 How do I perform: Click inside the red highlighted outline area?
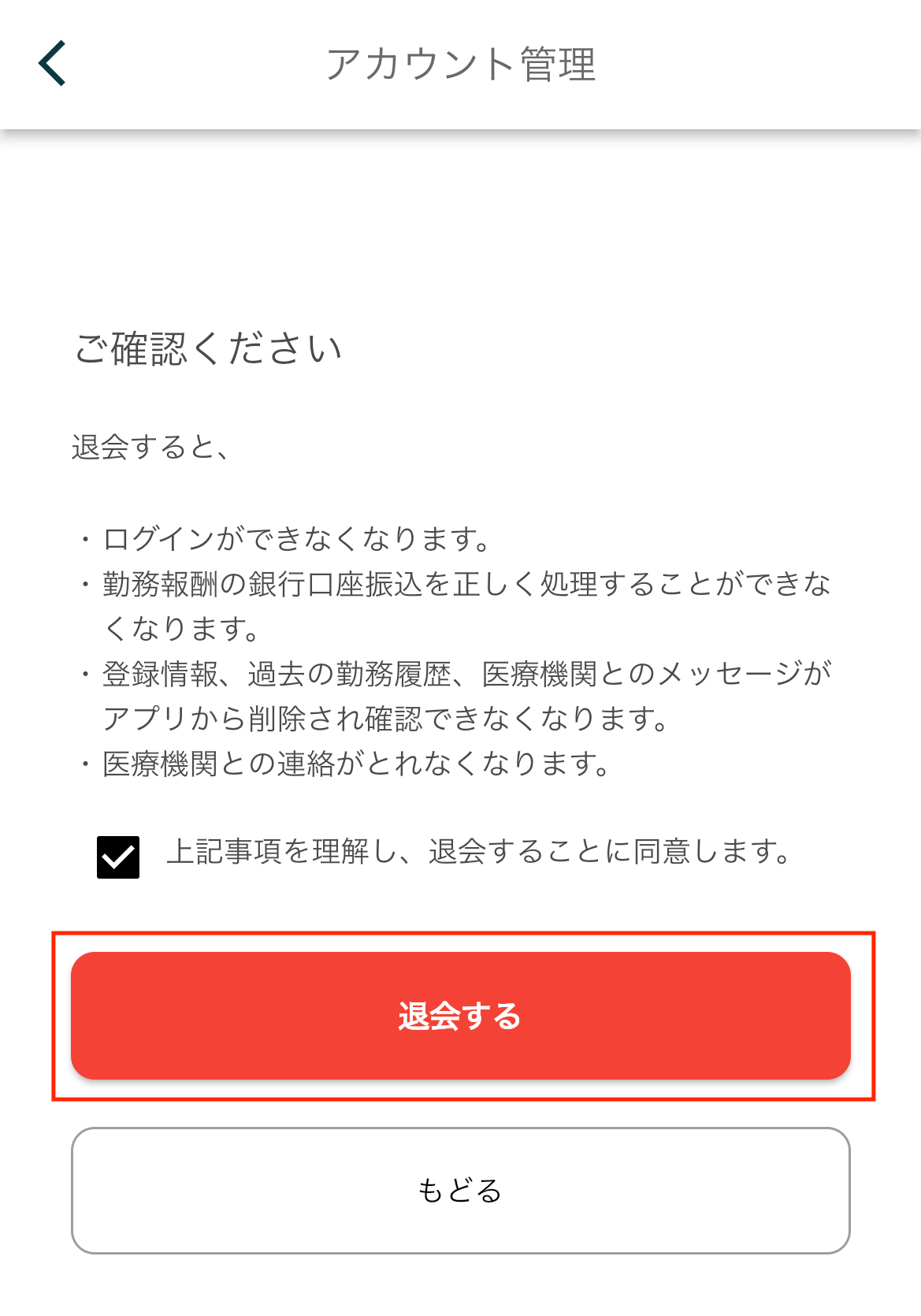coord(460,1016)
